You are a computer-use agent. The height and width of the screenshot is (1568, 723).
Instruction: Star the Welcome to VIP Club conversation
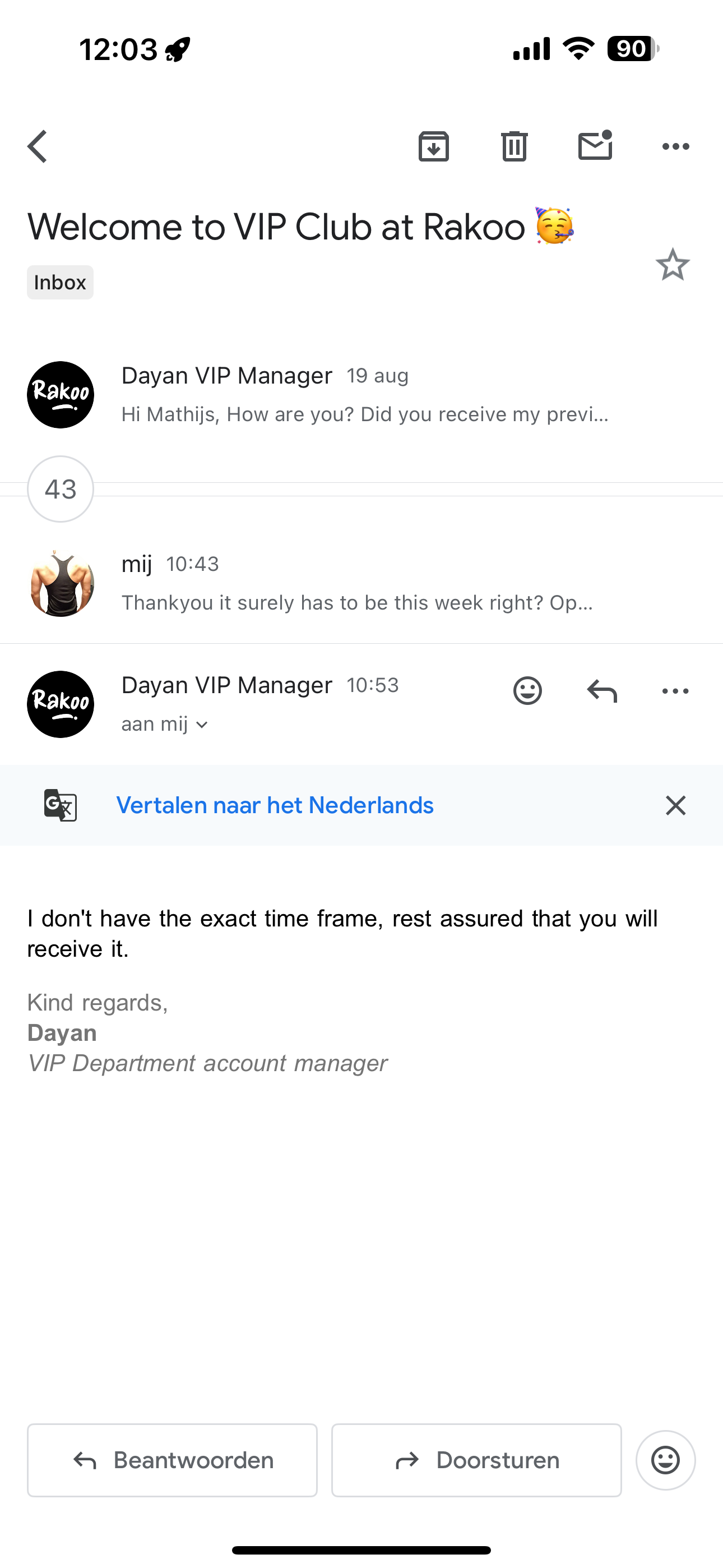(673, 265)
